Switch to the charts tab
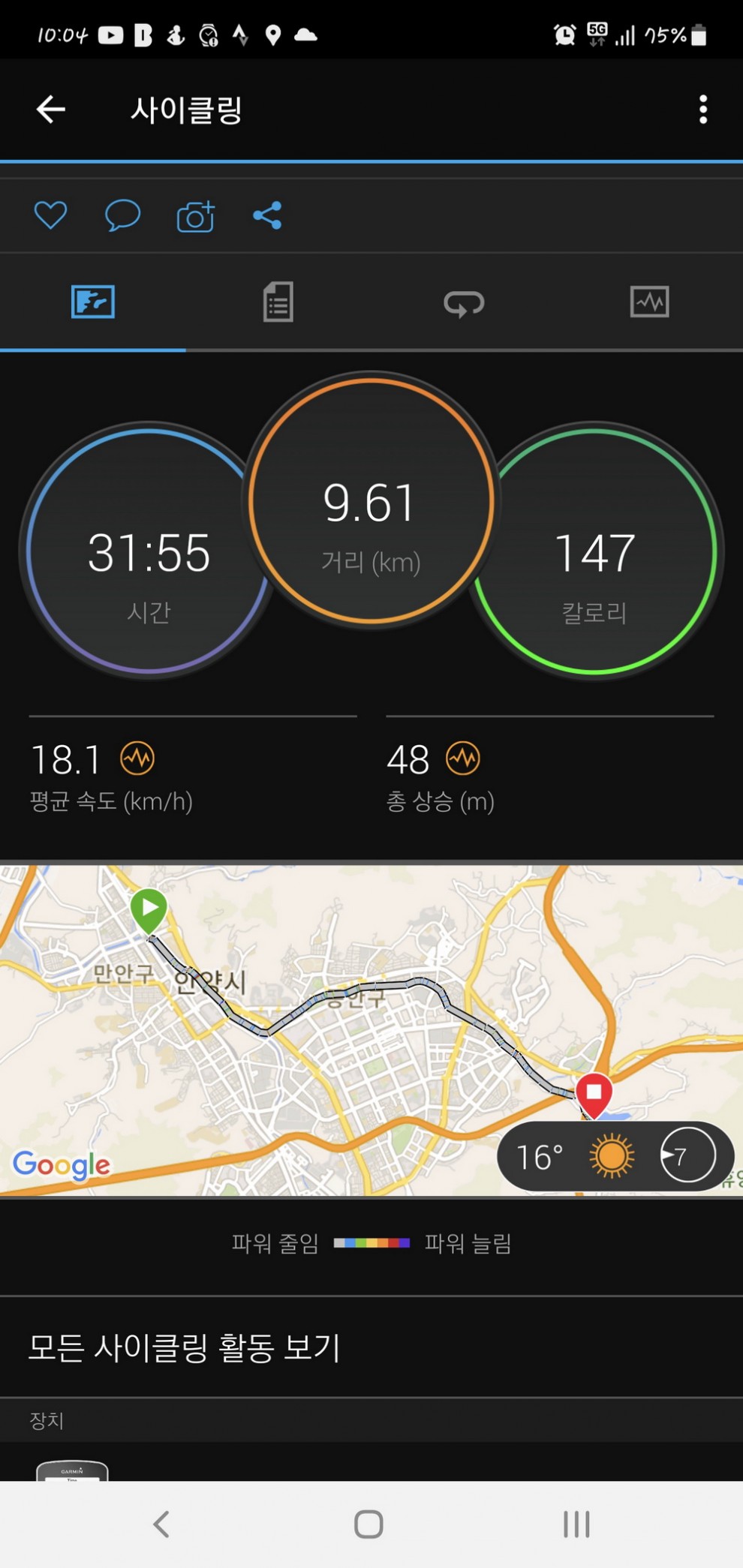The image size is (743, 1568). (649, 302)
